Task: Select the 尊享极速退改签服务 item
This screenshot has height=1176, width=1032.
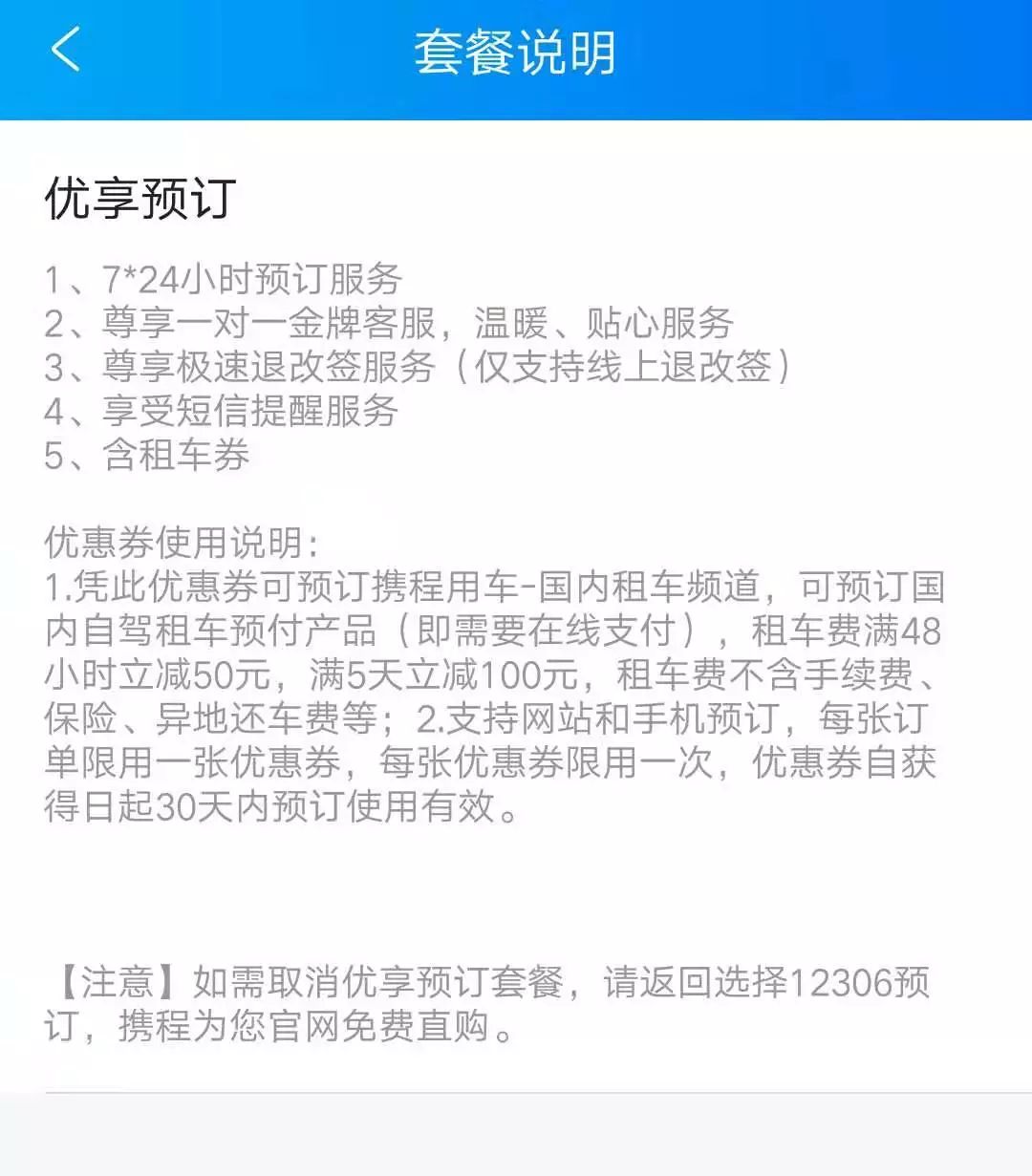Action: 420,369
